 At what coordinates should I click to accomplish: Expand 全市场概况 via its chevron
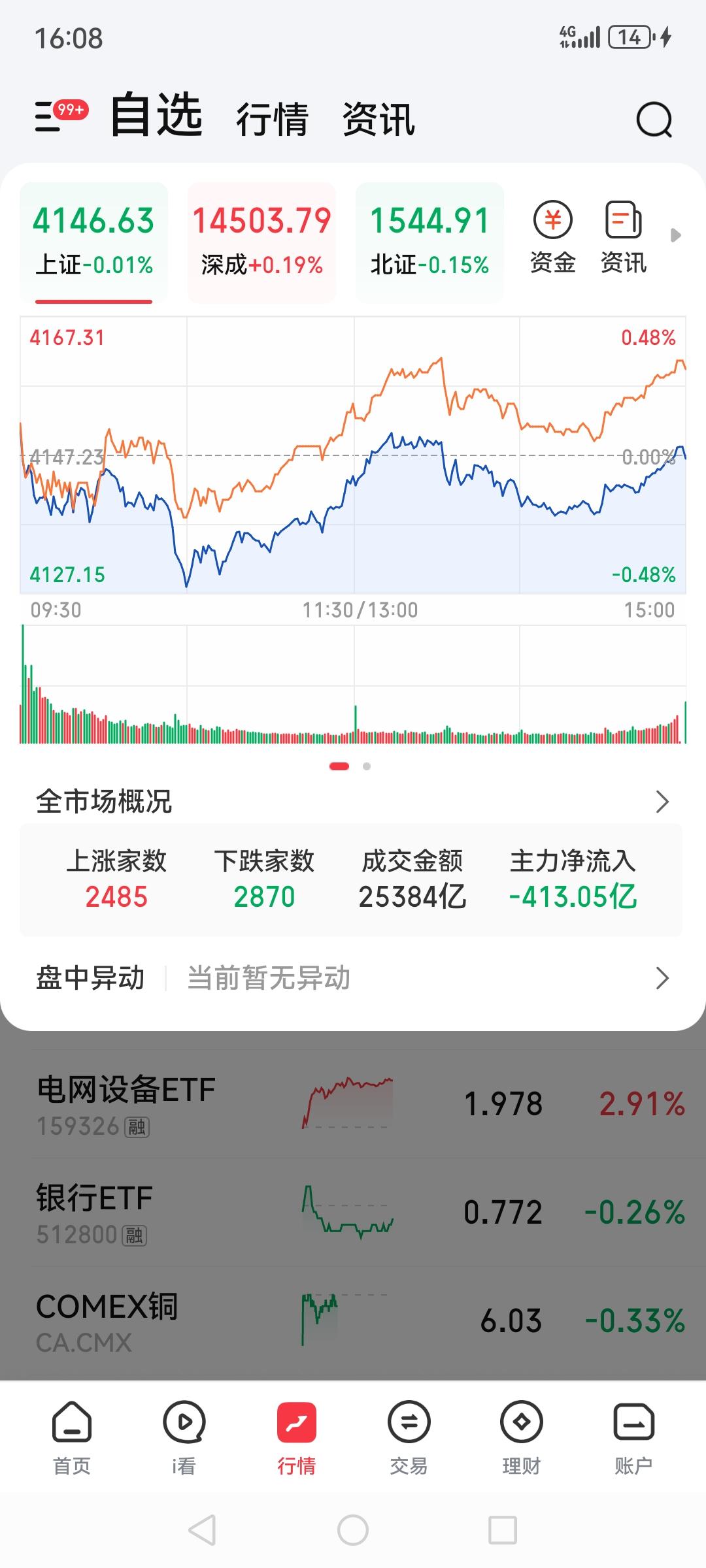663,801
